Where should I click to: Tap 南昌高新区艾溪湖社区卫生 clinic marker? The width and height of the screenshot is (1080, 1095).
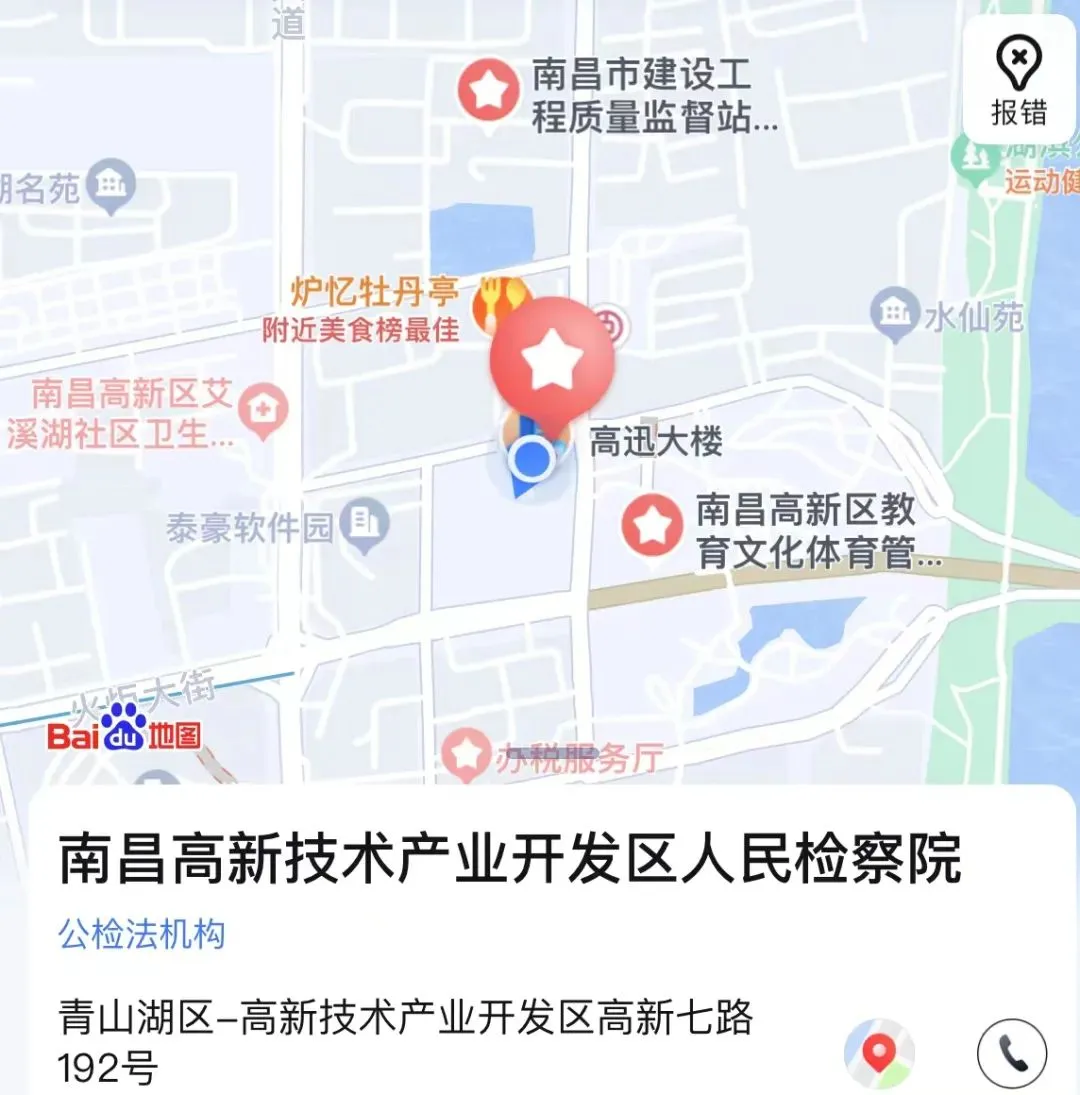264,410
